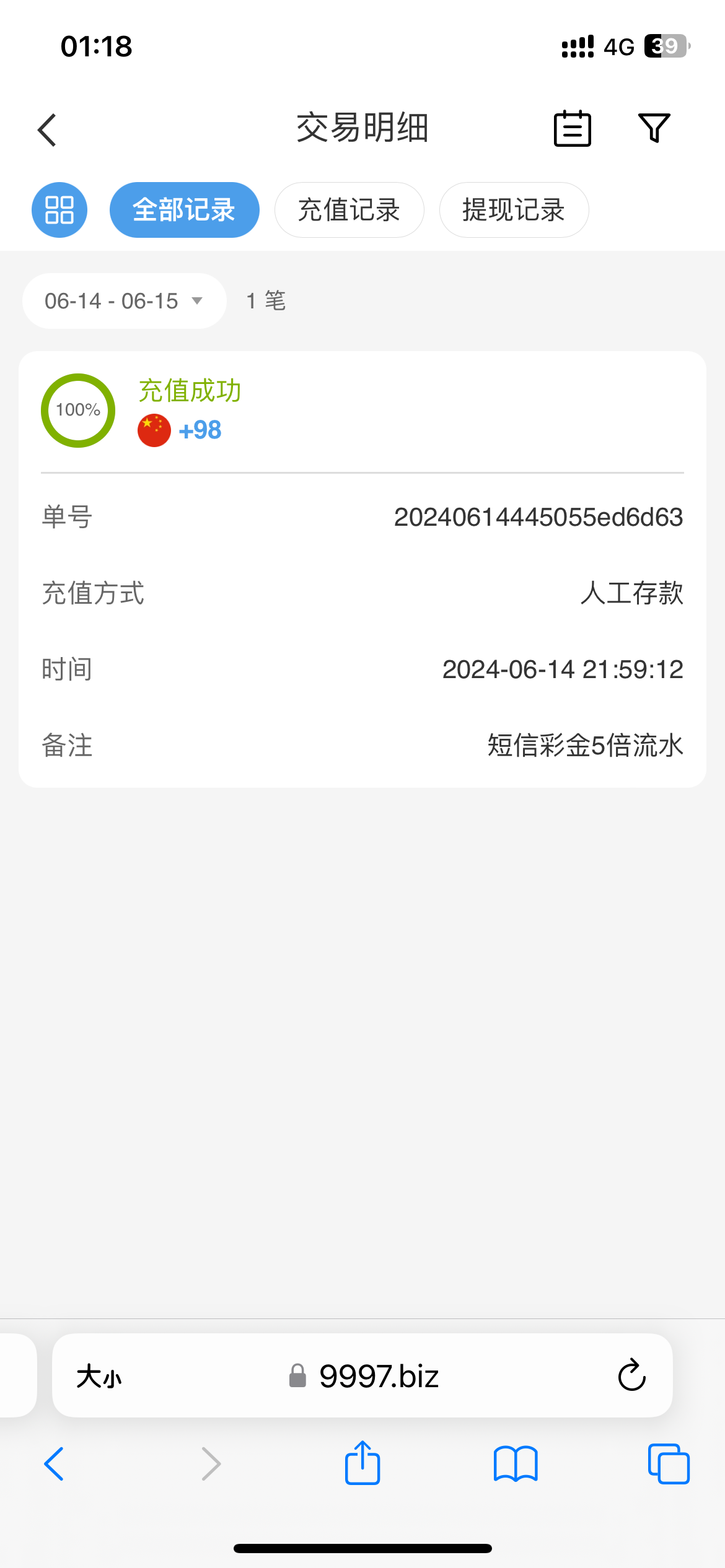The image size is (725, 1568).
Task: Tap the back chevron in the page header
Action: pos(46,129)
